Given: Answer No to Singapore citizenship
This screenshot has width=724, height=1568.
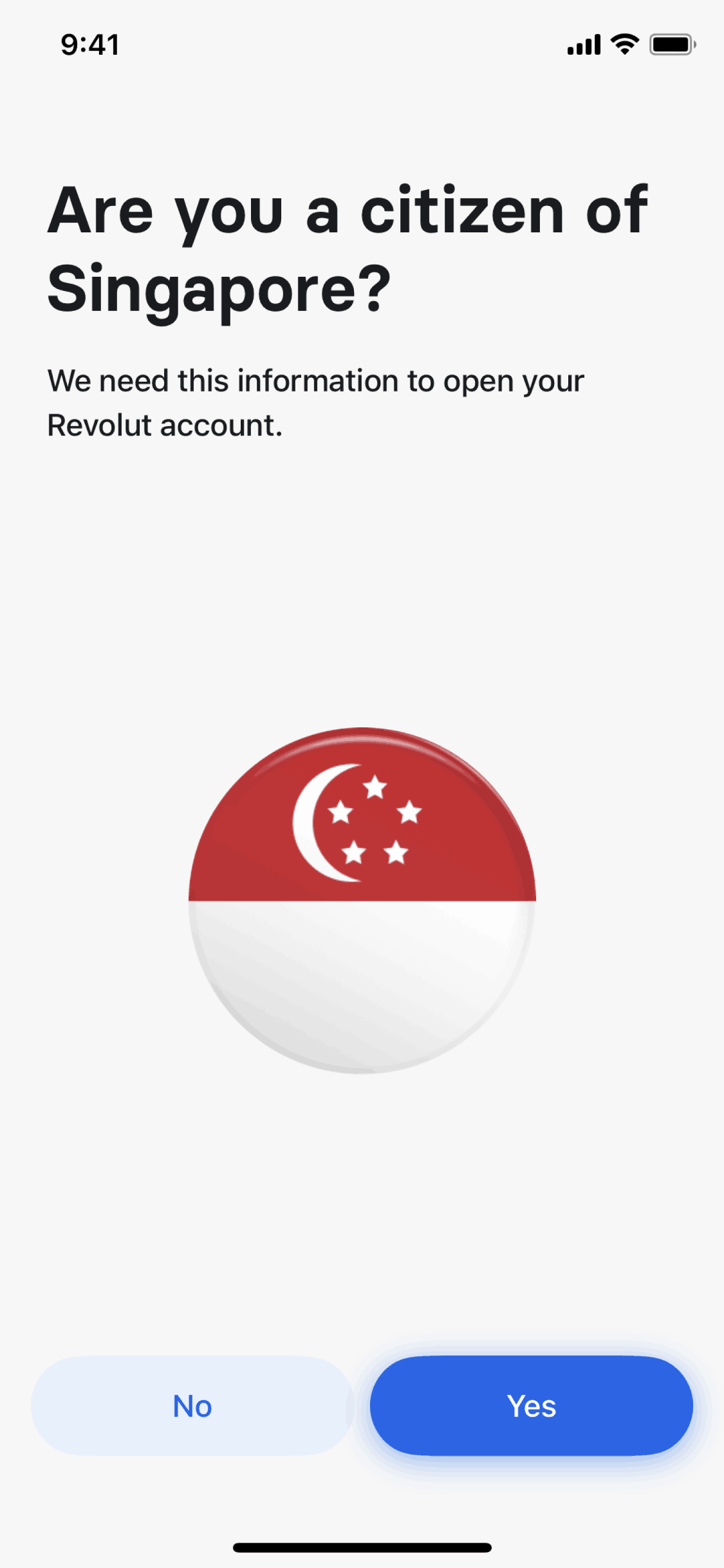Looking at the screenshot, I should [x=192, y=1406].
